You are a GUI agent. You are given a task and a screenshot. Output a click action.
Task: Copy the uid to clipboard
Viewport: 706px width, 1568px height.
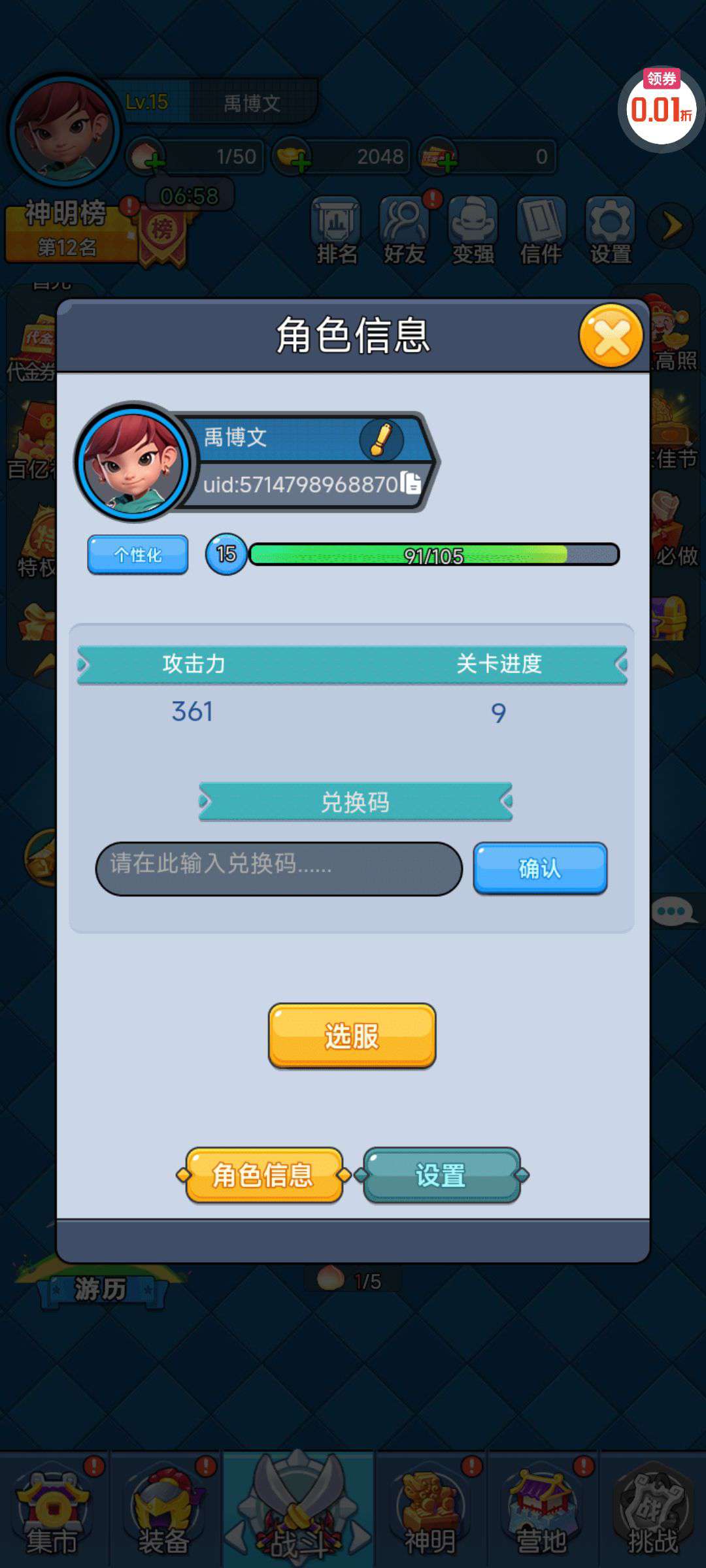(411, 483)
